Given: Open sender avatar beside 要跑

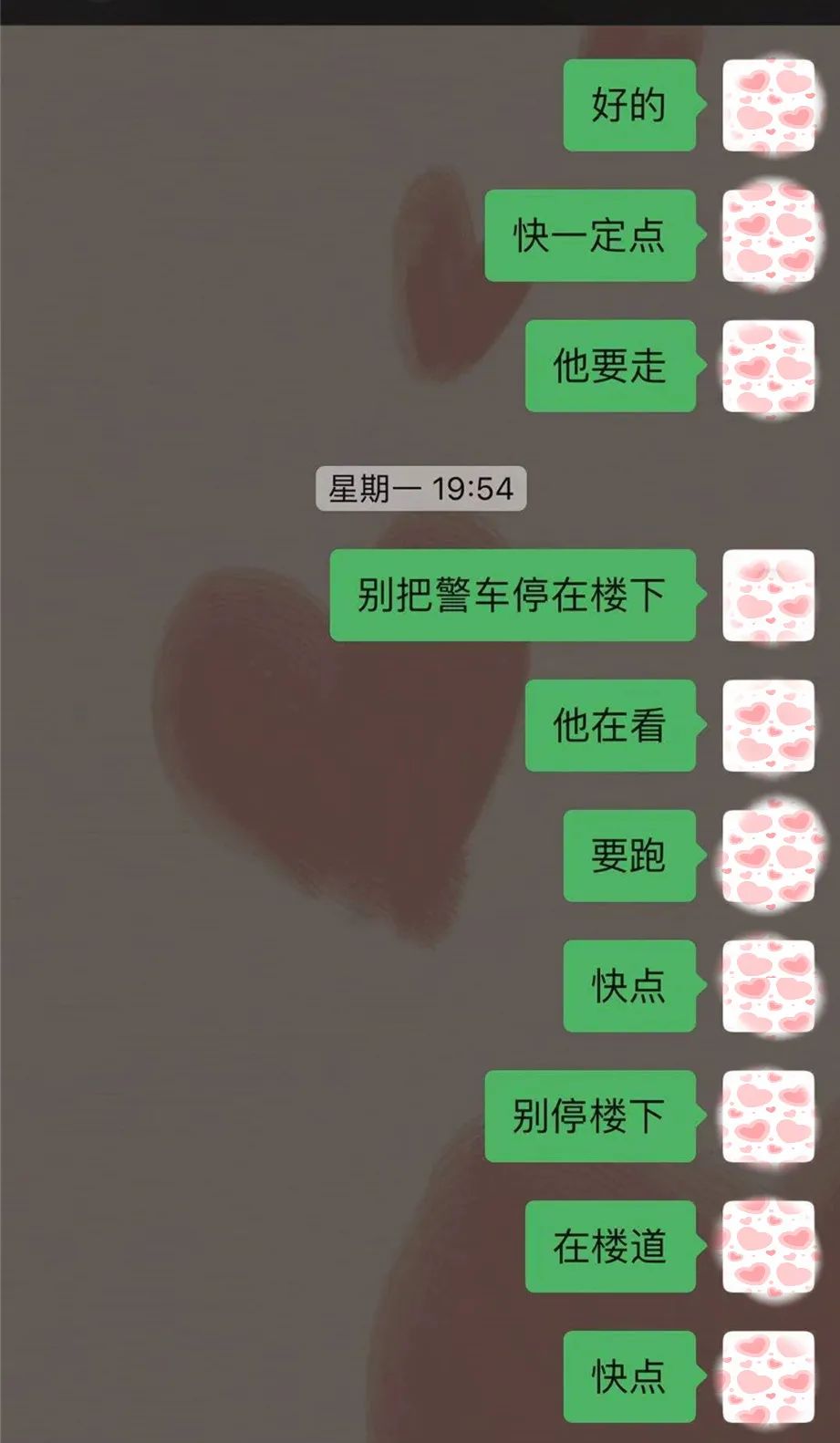Looking at the screenshot, I should (x=768, y=856).
